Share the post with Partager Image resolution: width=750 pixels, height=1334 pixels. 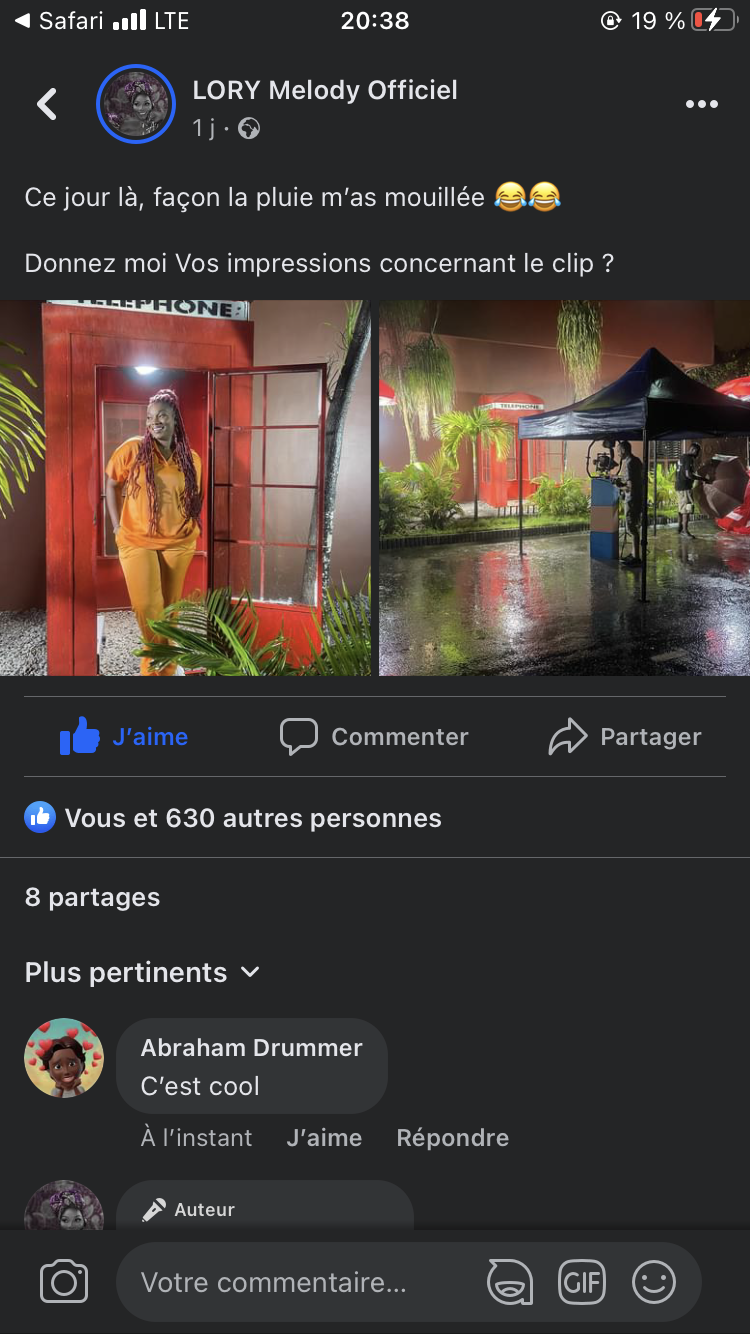point(625,737)
